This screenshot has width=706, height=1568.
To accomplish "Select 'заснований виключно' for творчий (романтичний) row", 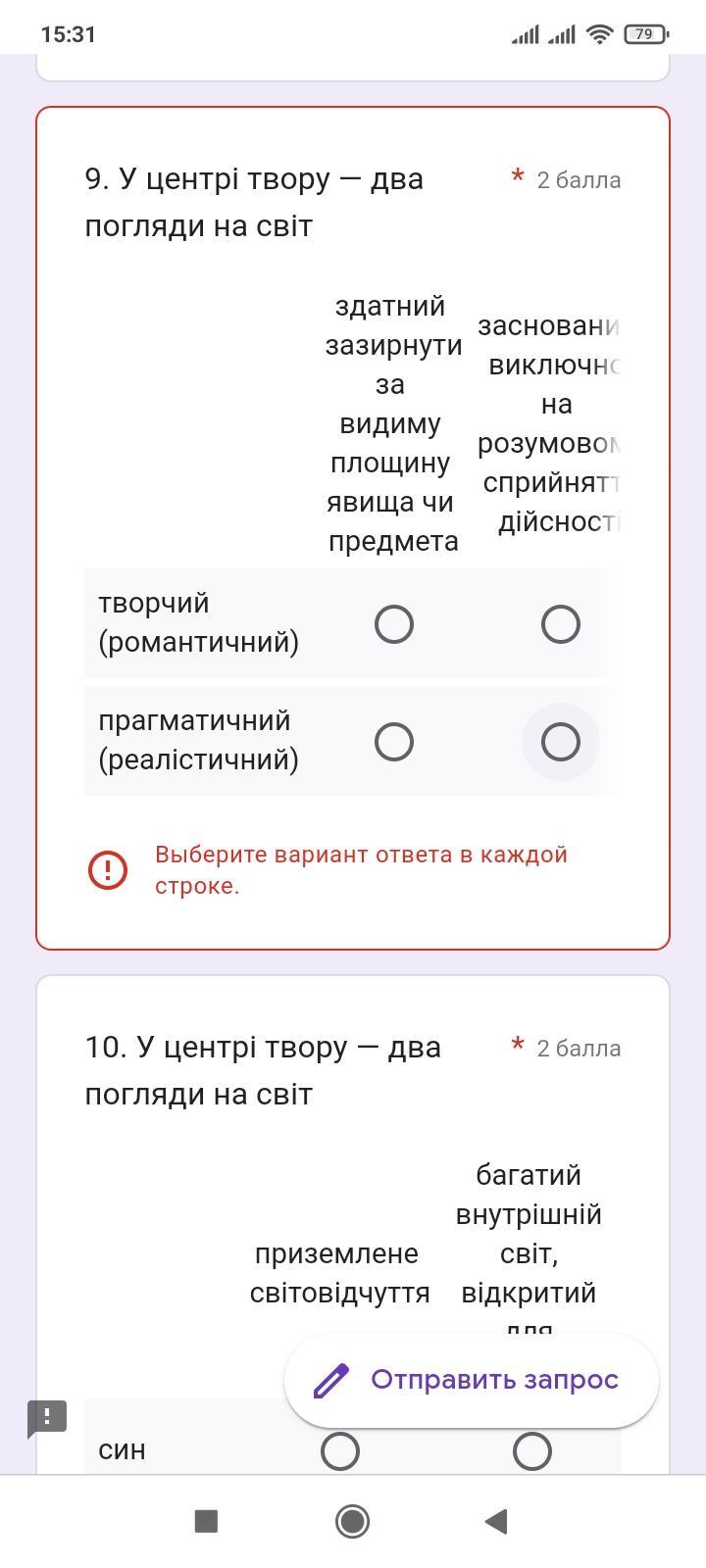I will pyautogui.click(x=561, y=624).
